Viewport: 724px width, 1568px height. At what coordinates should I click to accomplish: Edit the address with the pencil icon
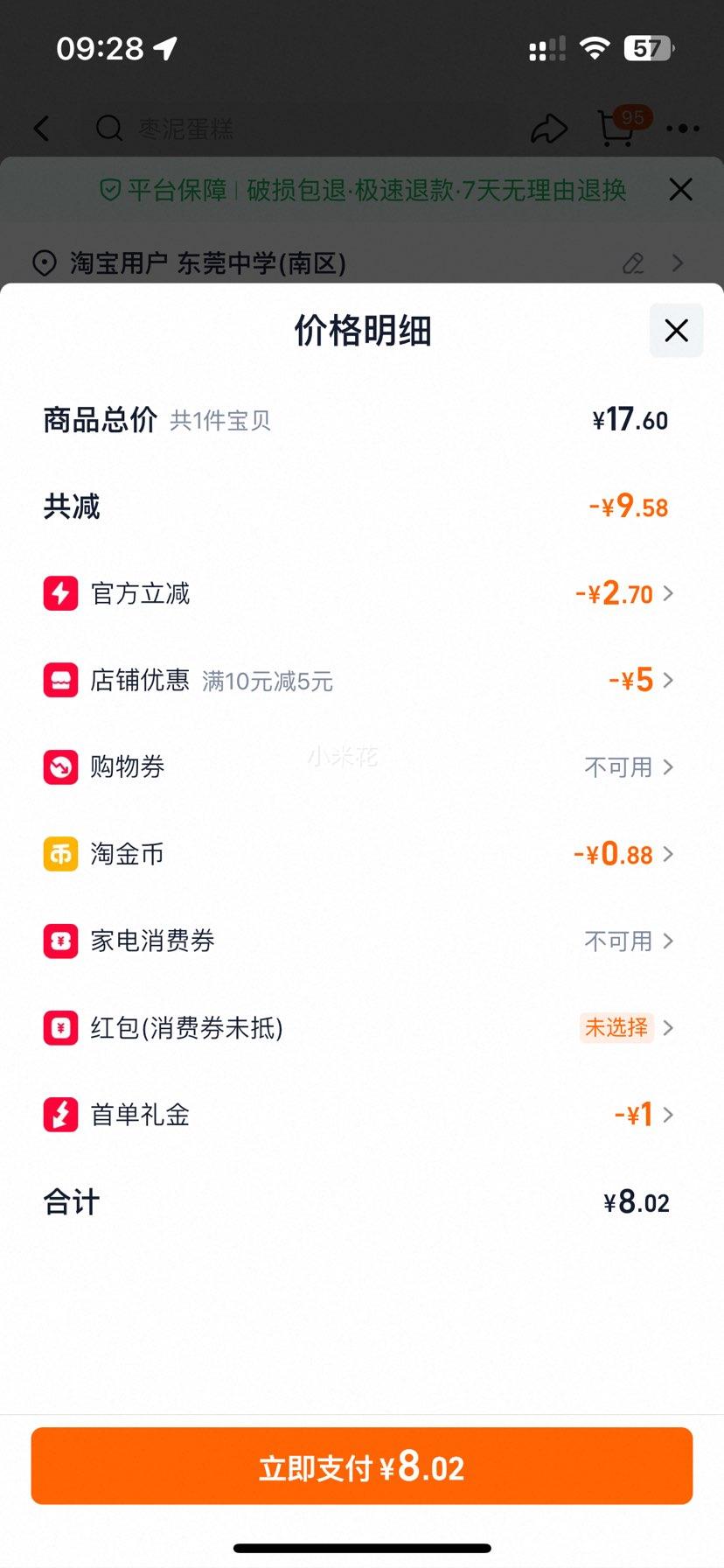(633, 262)
